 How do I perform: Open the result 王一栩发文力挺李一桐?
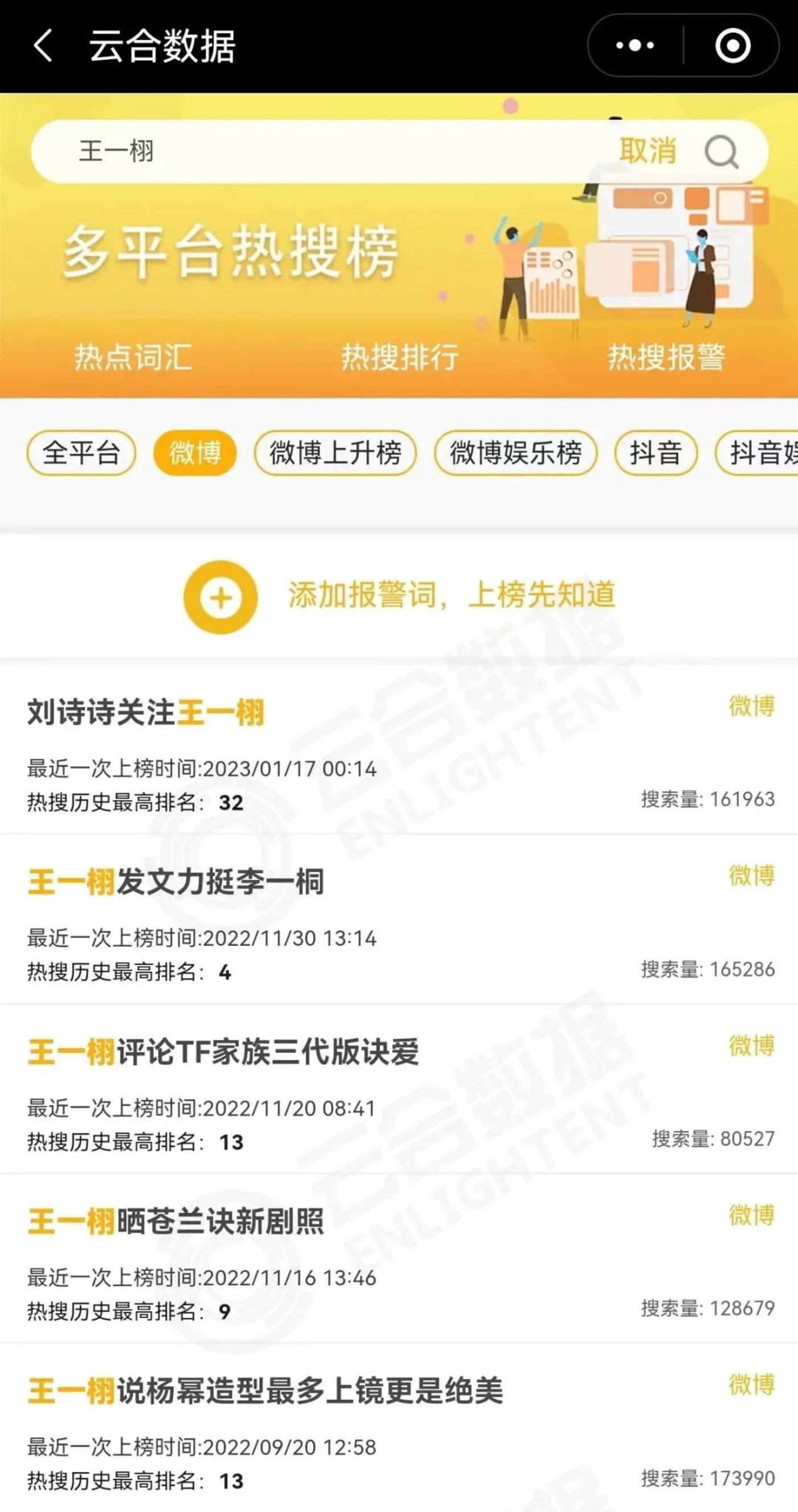pyautogui.click(x=175, y=882)
